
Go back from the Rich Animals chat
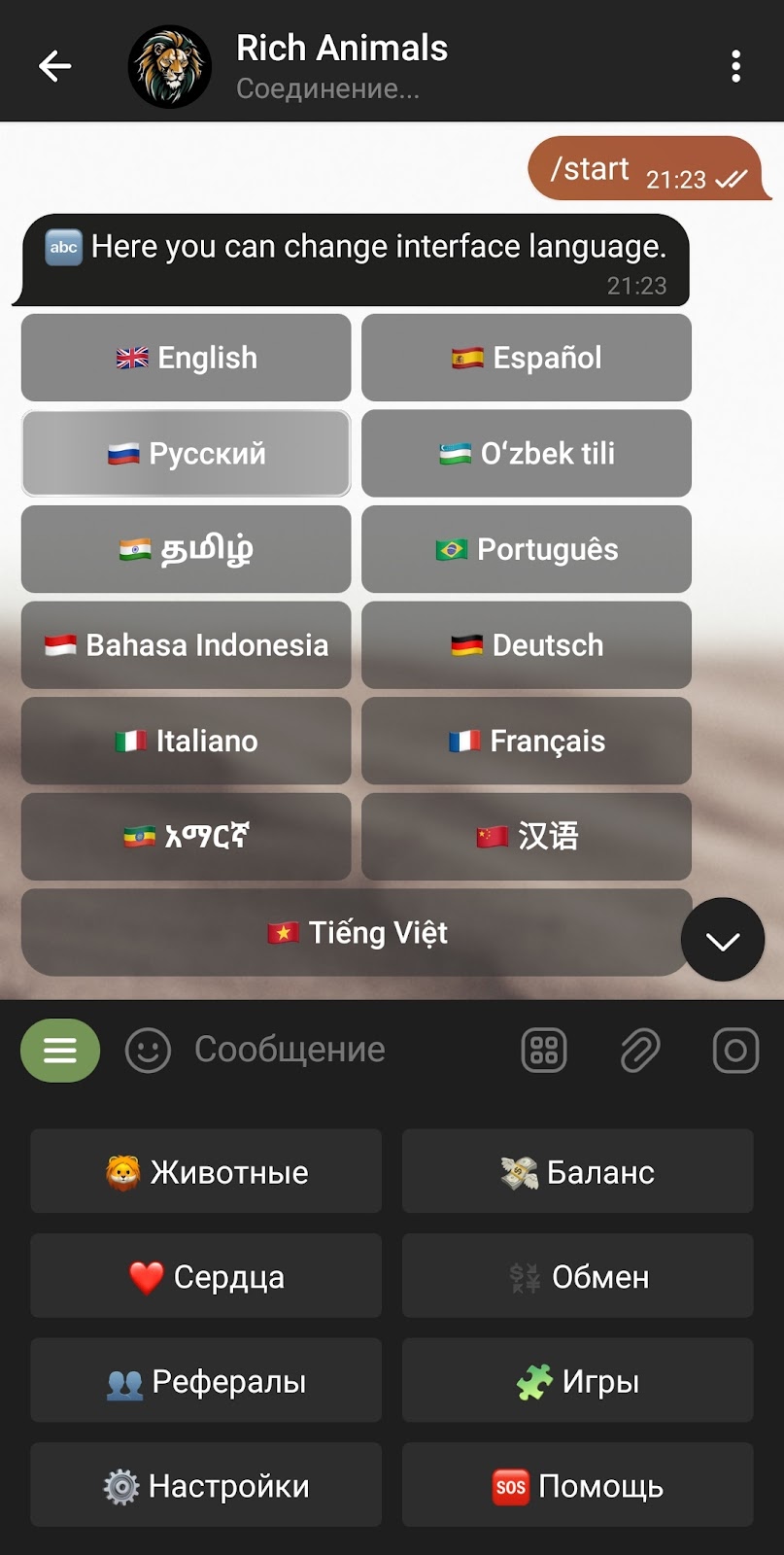tap(54, 66)
